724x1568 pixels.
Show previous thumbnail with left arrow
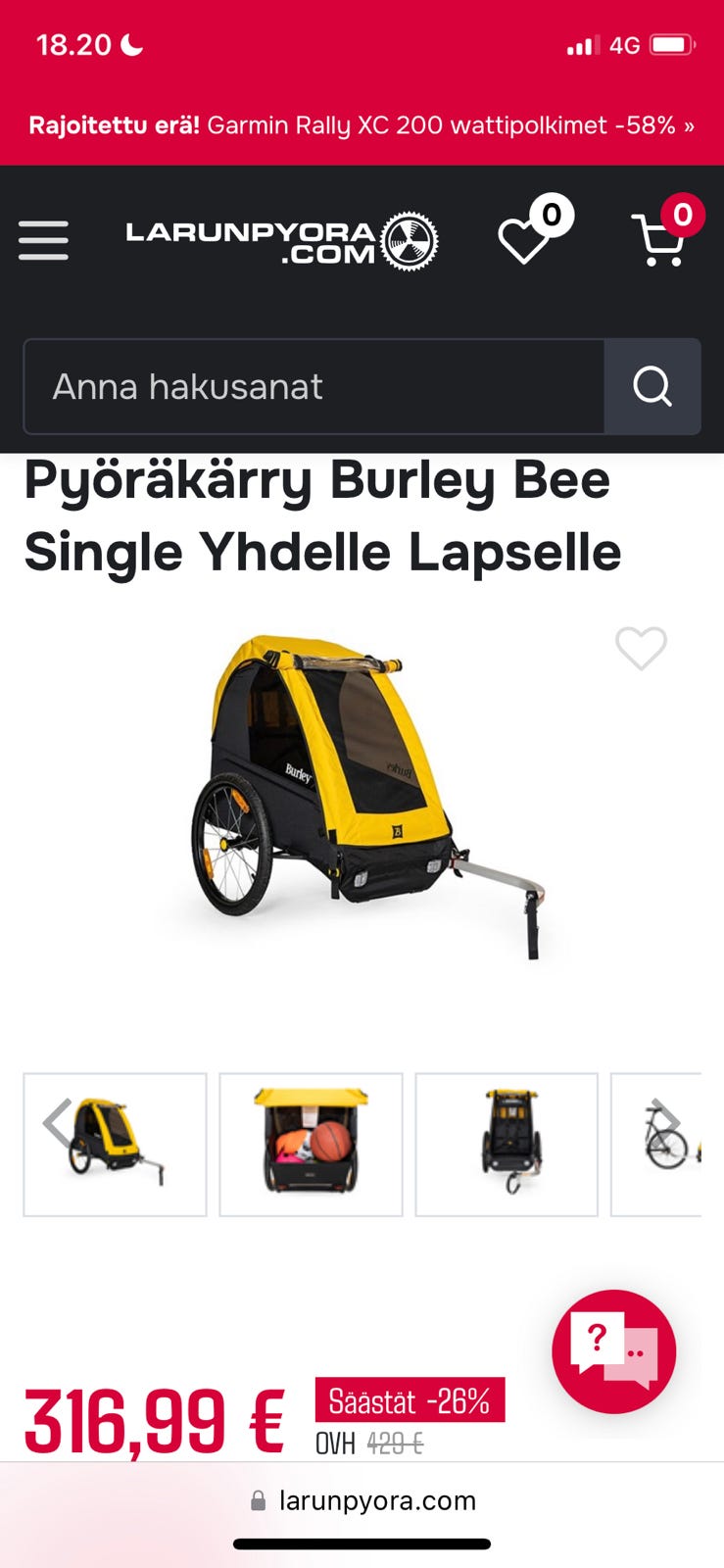[x=57, y=1122]
